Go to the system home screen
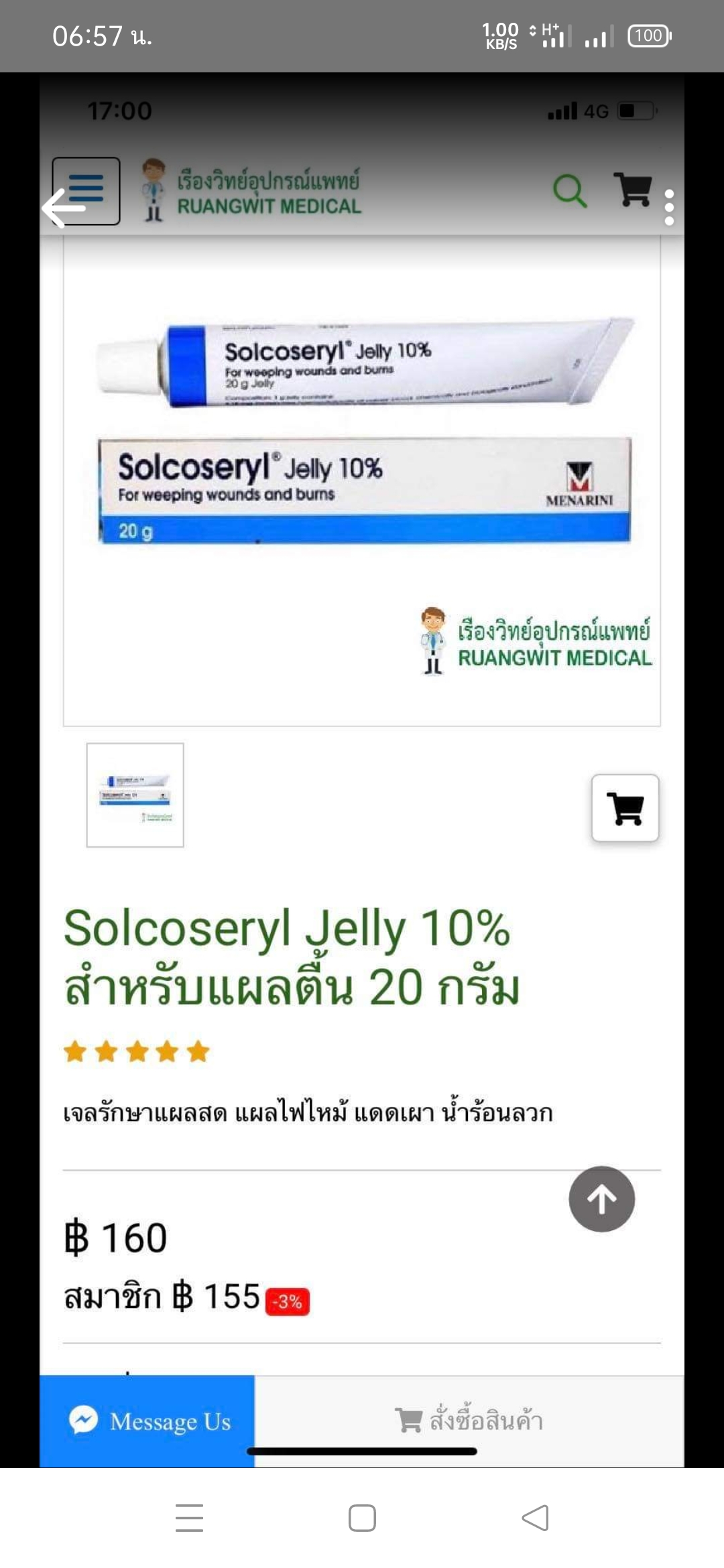 click(x=362, y=1518)
